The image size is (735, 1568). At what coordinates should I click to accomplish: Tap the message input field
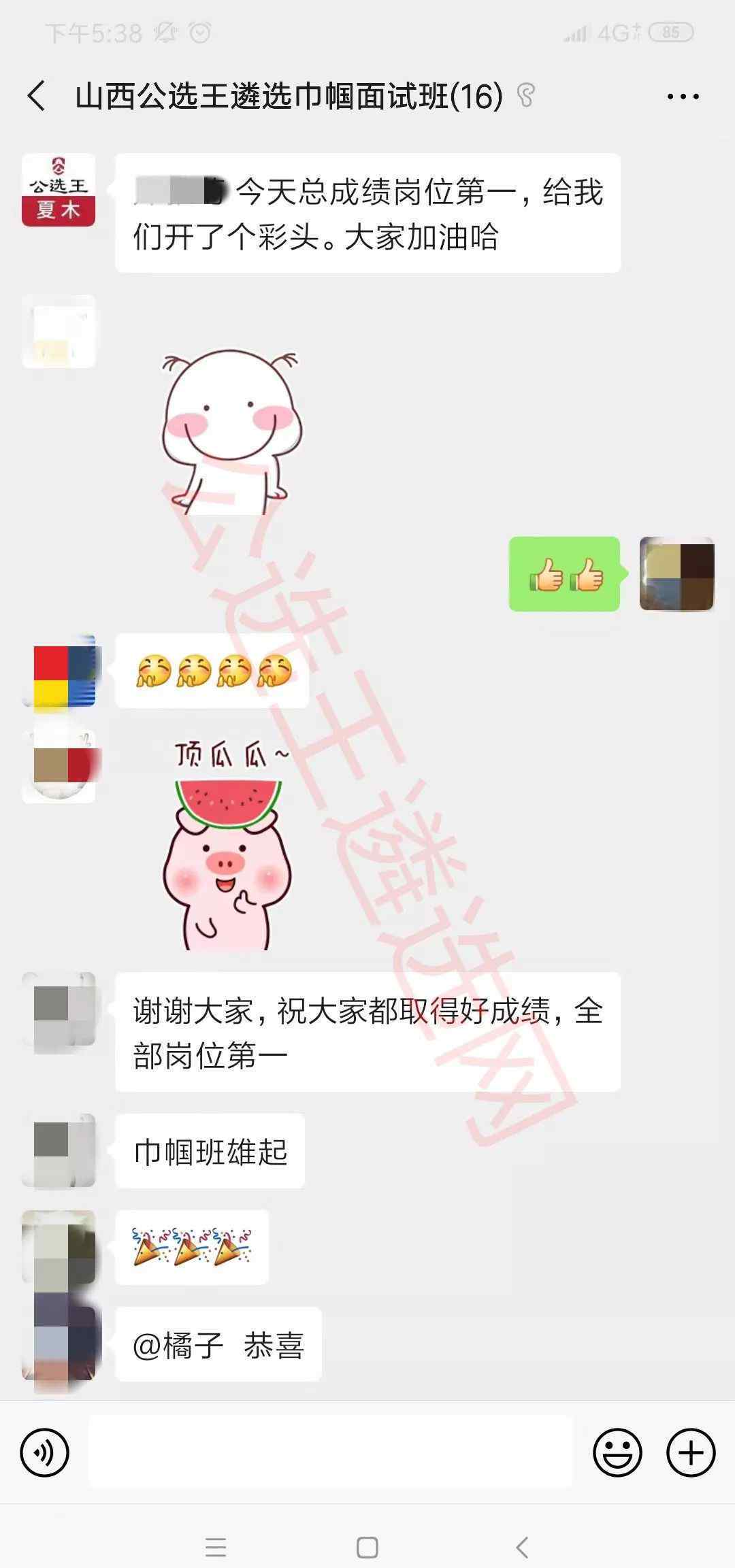(x=331, y=1452)
